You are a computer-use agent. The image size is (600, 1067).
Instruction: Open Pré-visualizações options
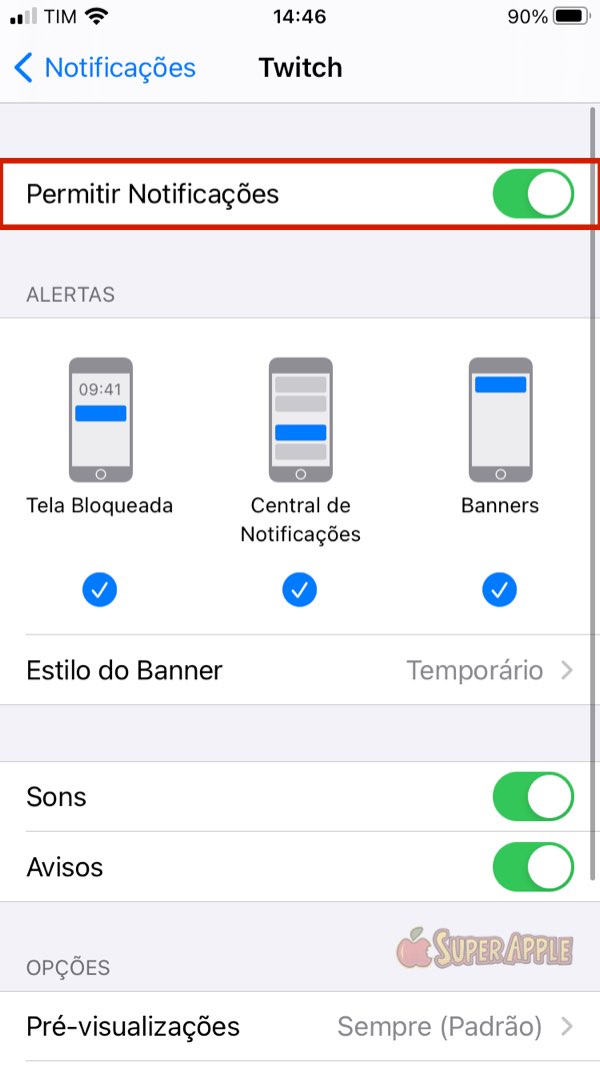point(300,1027)
